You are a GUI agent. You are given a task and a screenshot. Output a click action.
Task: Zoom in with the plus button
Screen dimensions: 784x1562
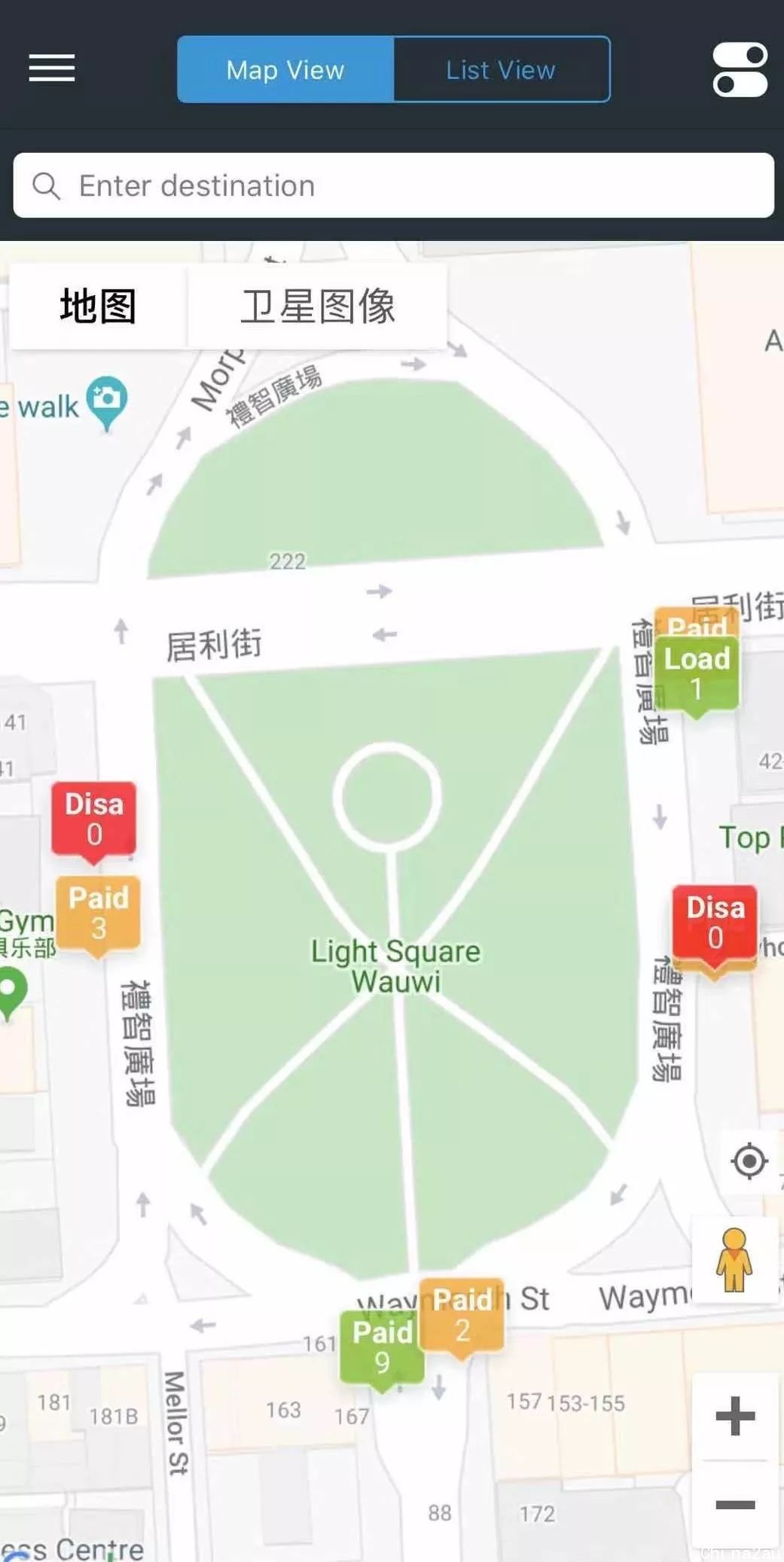(735, 1416)
